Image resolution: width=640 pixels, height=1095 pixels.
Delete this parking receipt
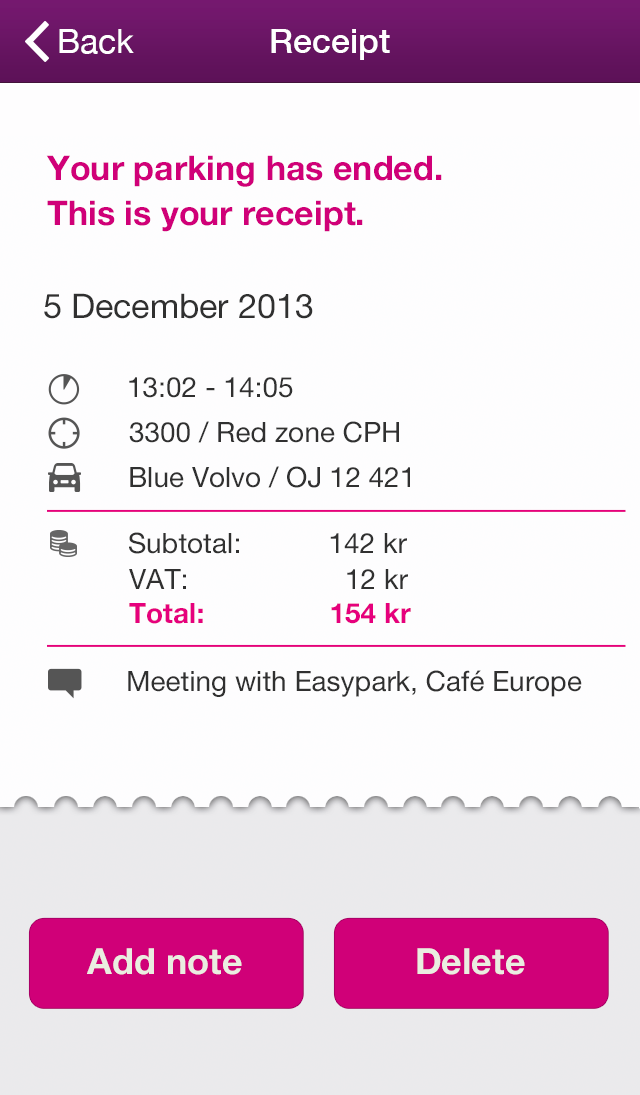point(471,962)
